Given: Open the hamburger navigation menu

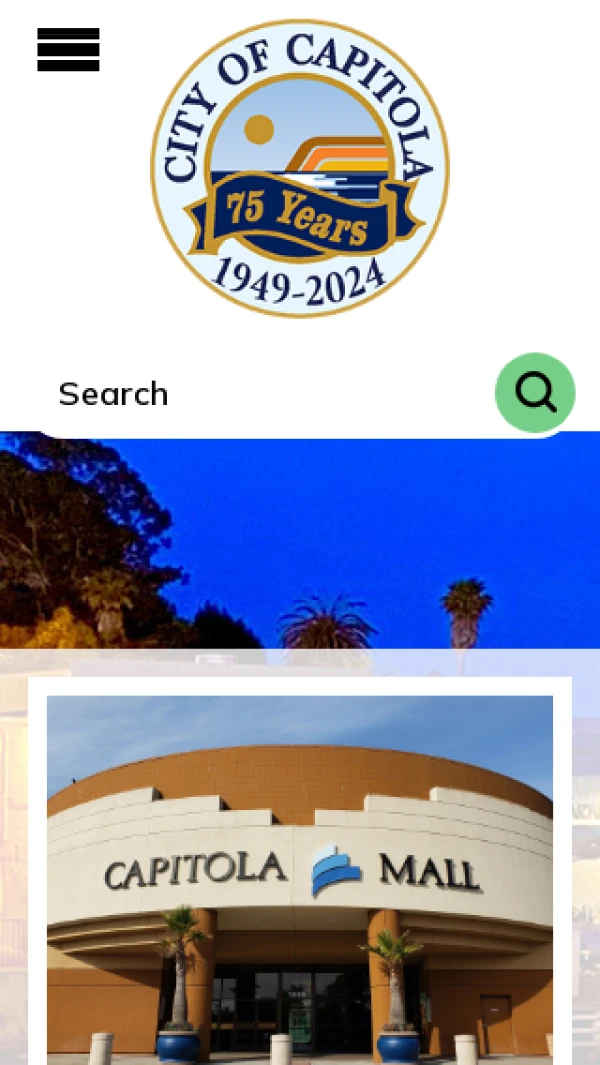Looking at the screenshot, I should [x=68, y=50].
